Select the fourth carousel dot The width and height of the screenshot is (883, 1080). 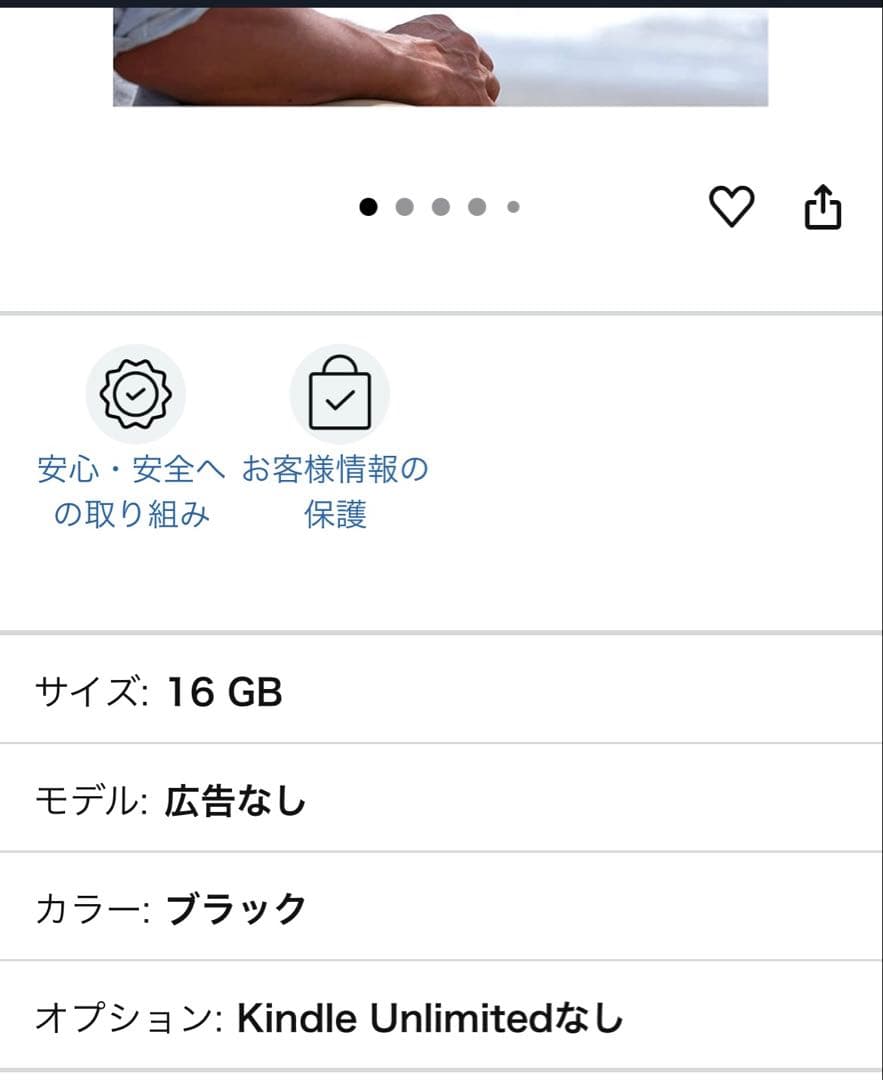click(477, 206)
